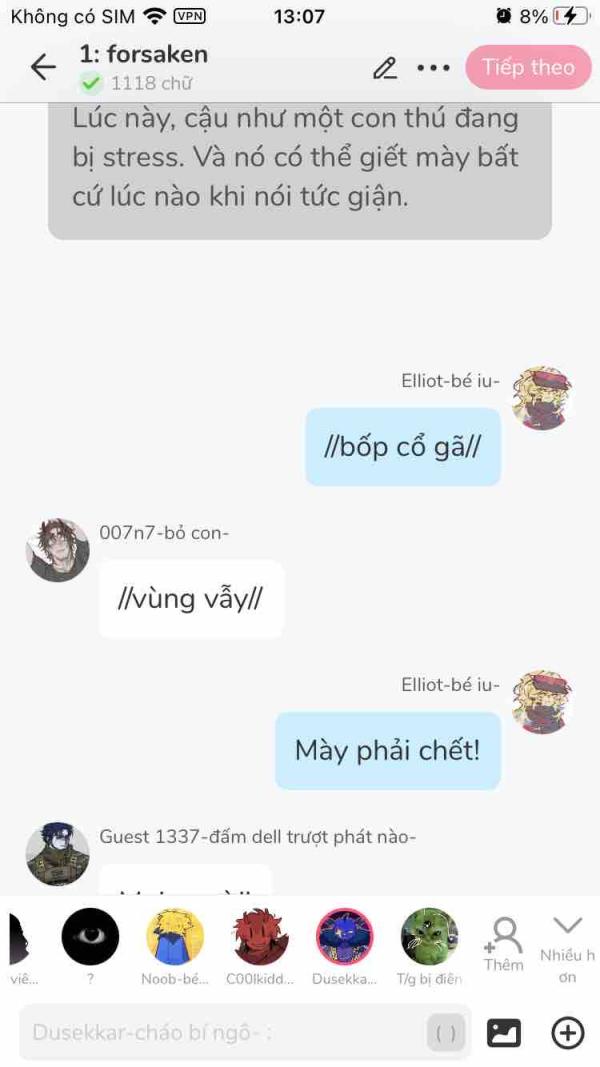Tap the Tiếp theo button
600x1067 pixels.
[527, 67]
